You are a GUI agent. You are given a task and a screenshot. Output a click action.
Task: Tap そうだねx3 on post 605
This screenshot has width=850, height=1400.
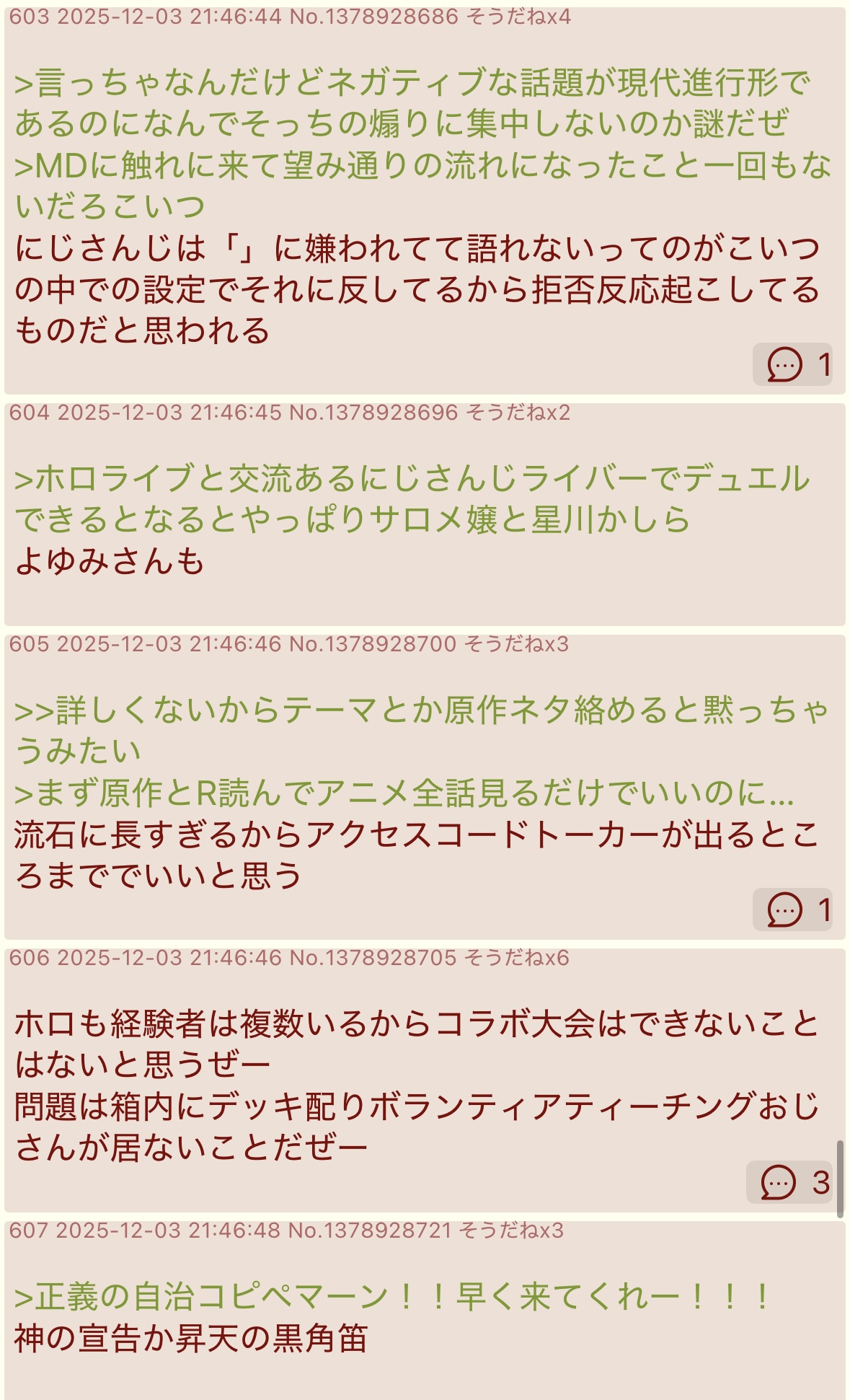click(x=516, y=644)
